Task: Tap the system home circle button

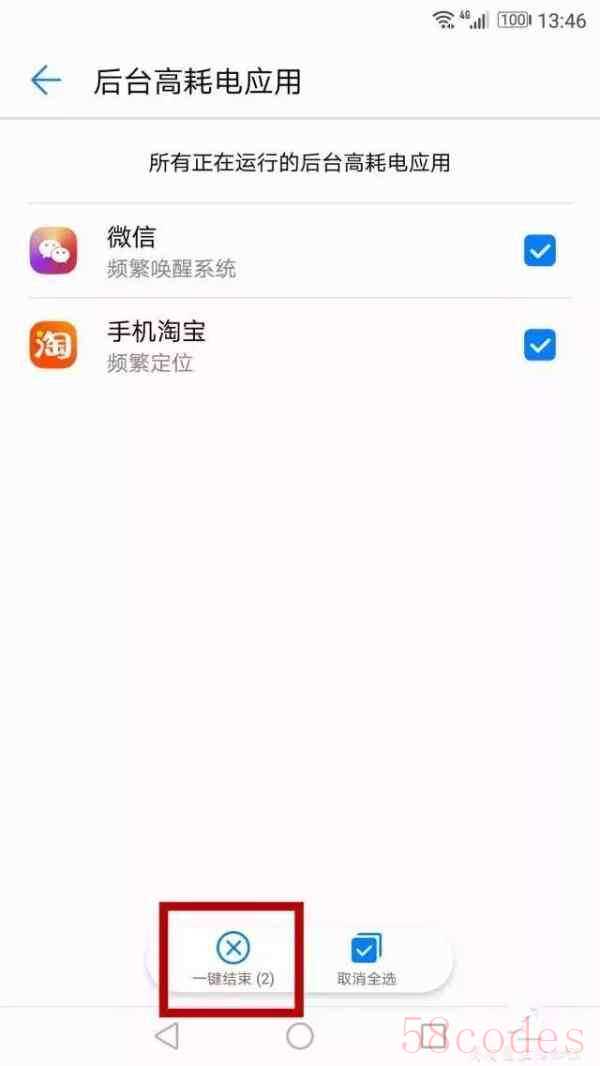Action: click(x=300, y=1035)
